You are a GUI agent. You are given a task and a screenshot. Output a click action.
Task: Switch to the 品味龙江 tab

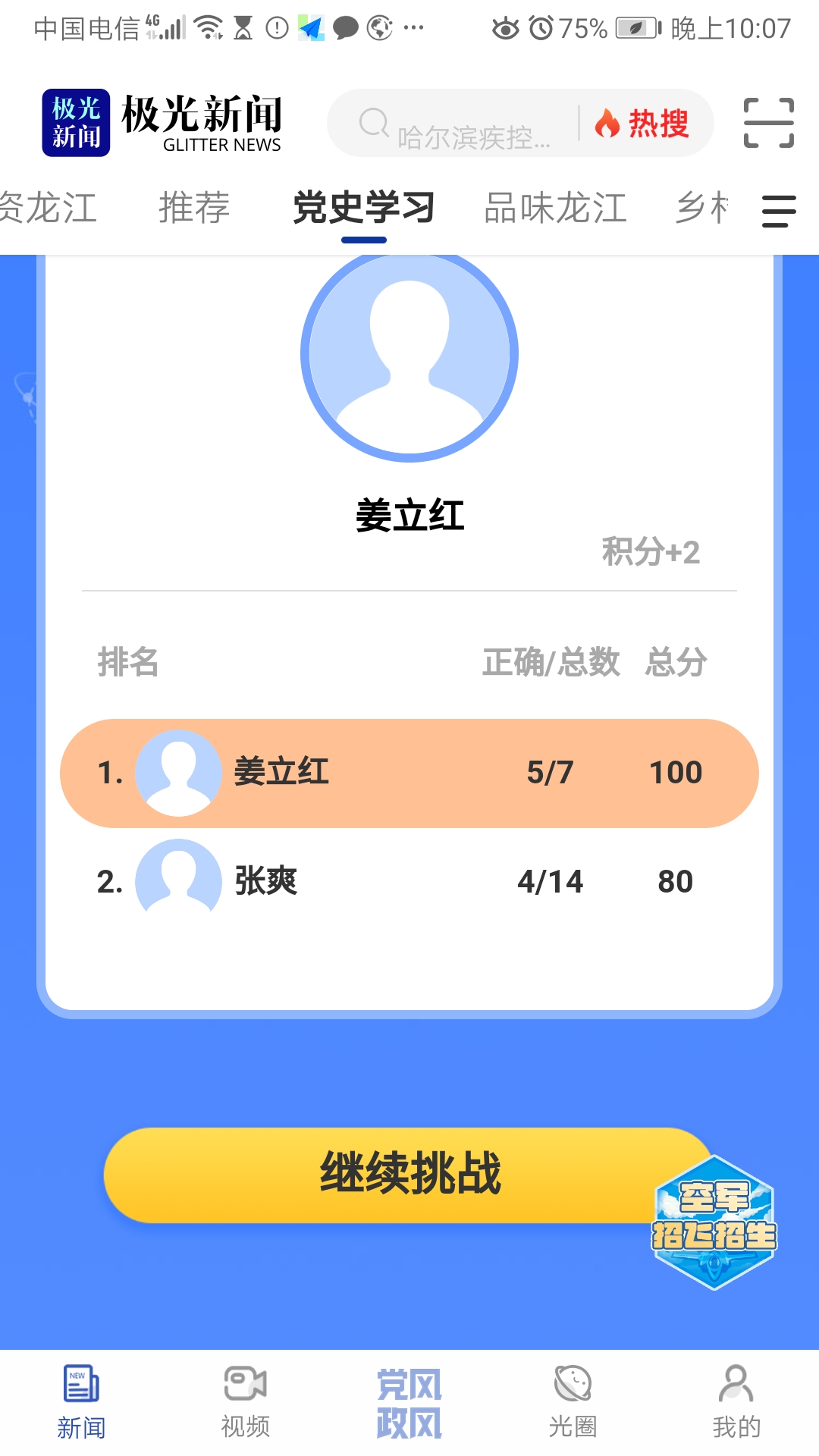point(555,207)
